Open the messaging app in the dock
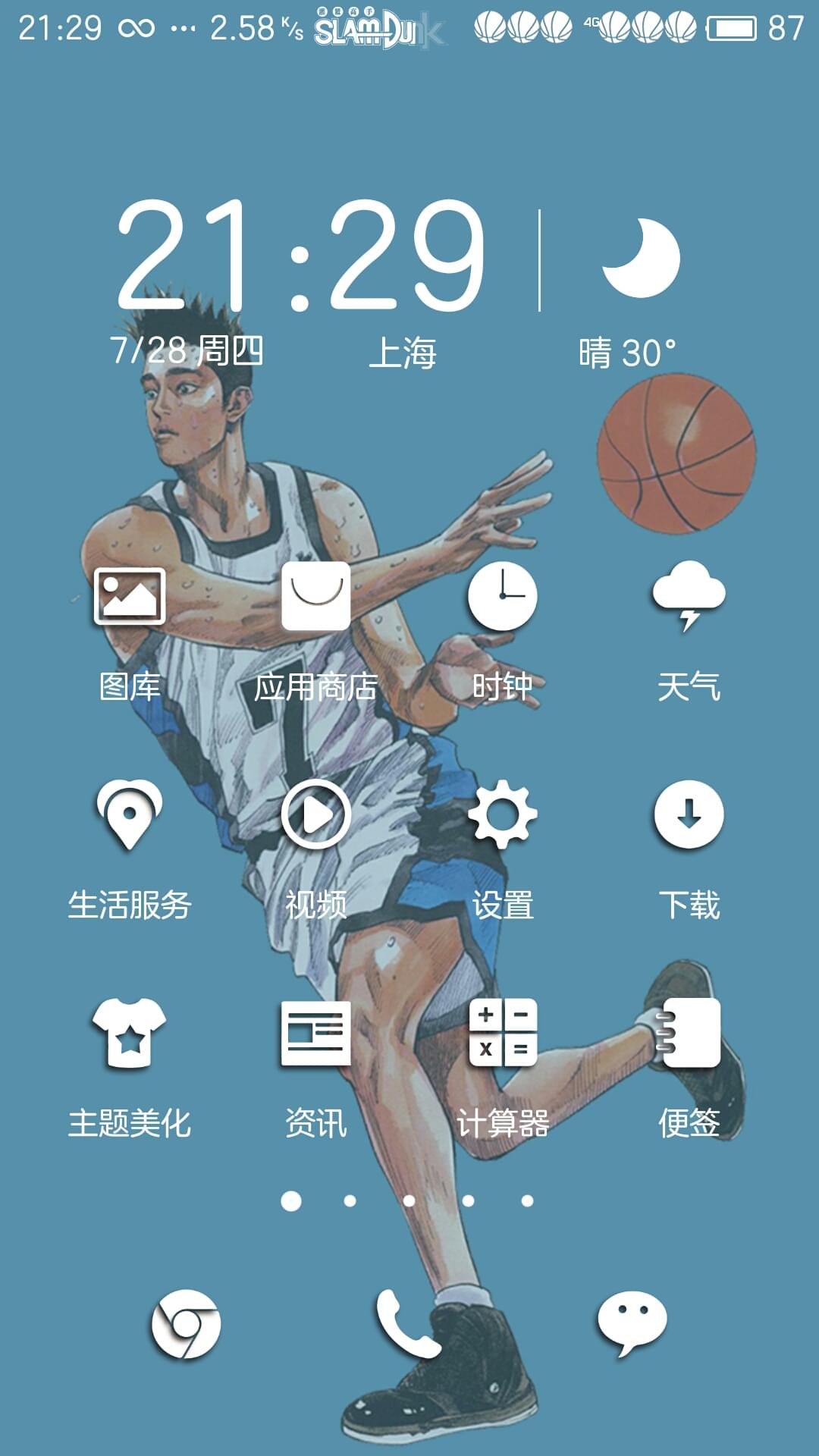Image resolution: width=819 pixels, height=1456 pixels. click(632, 1324)
